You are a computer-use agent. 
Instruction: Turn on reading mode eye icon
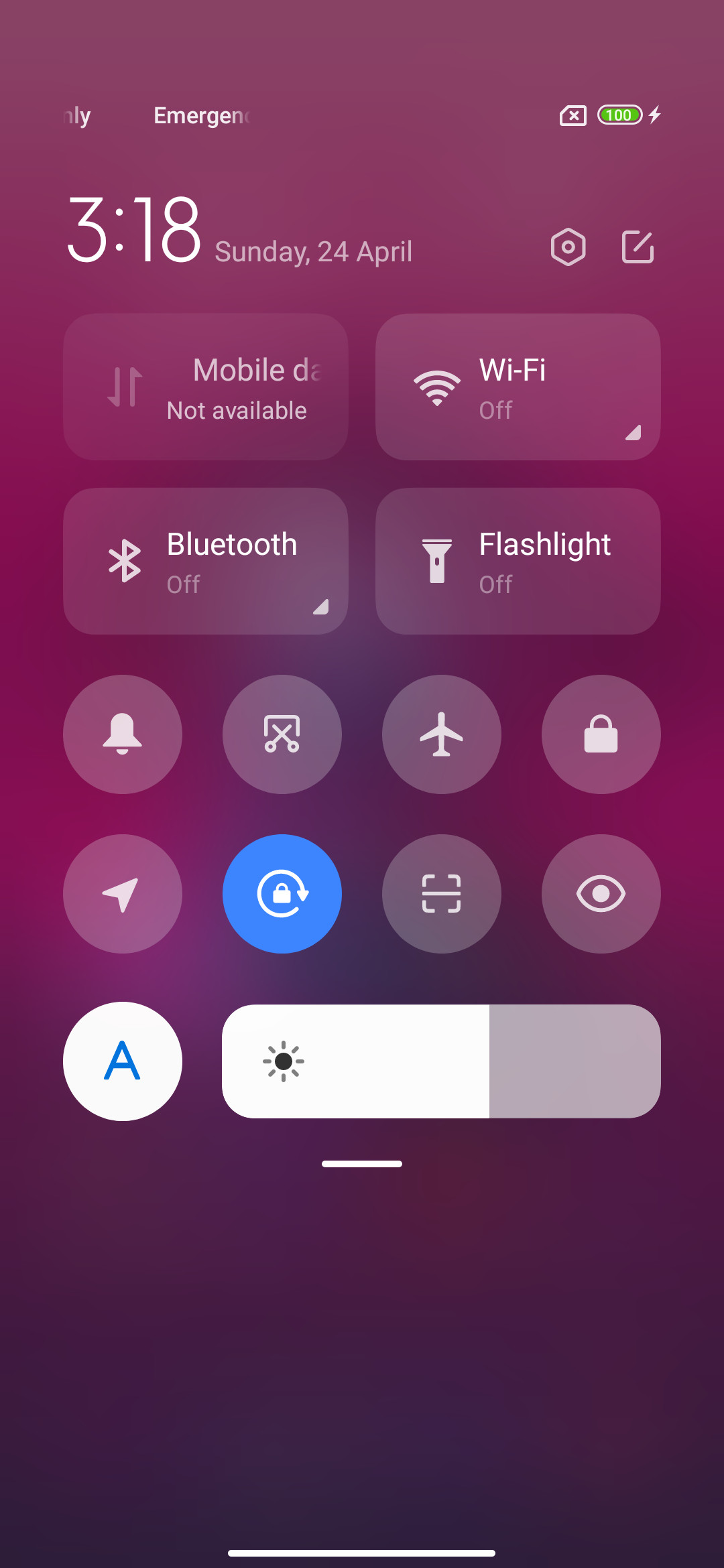point(601,894)
